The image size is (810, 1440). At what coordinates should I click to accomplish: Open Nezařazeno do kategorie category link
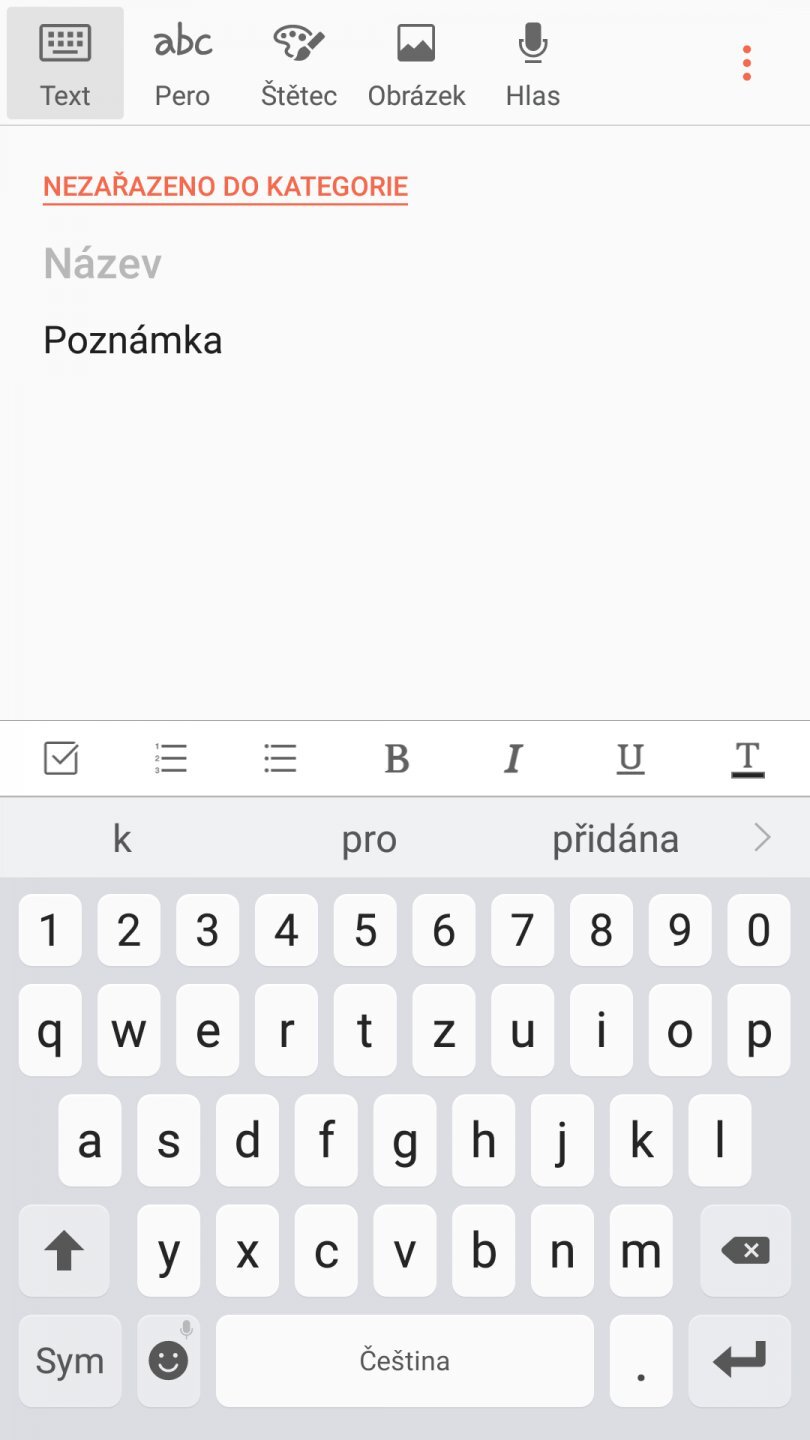225,187
